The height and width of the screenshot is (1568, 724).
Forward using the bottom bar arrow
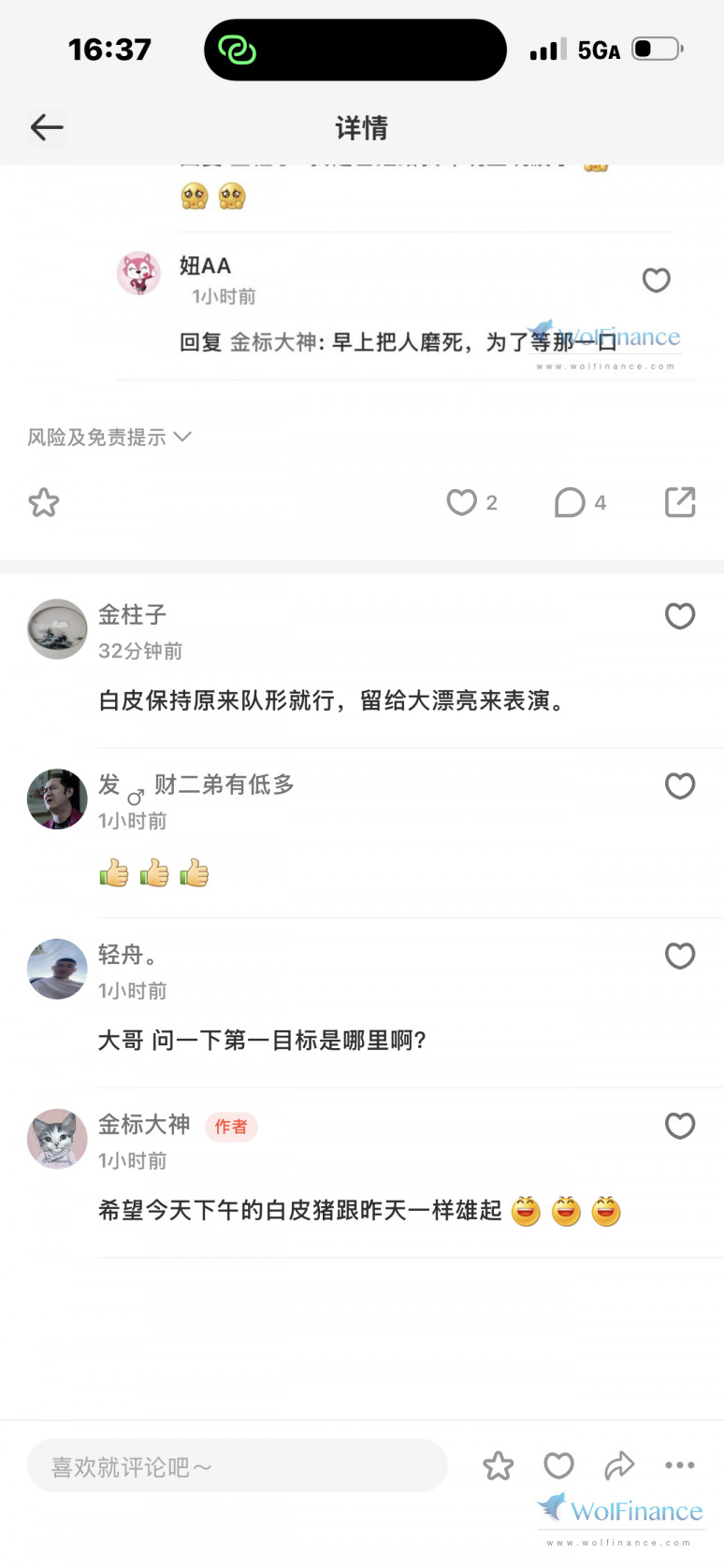point(619,1466)
